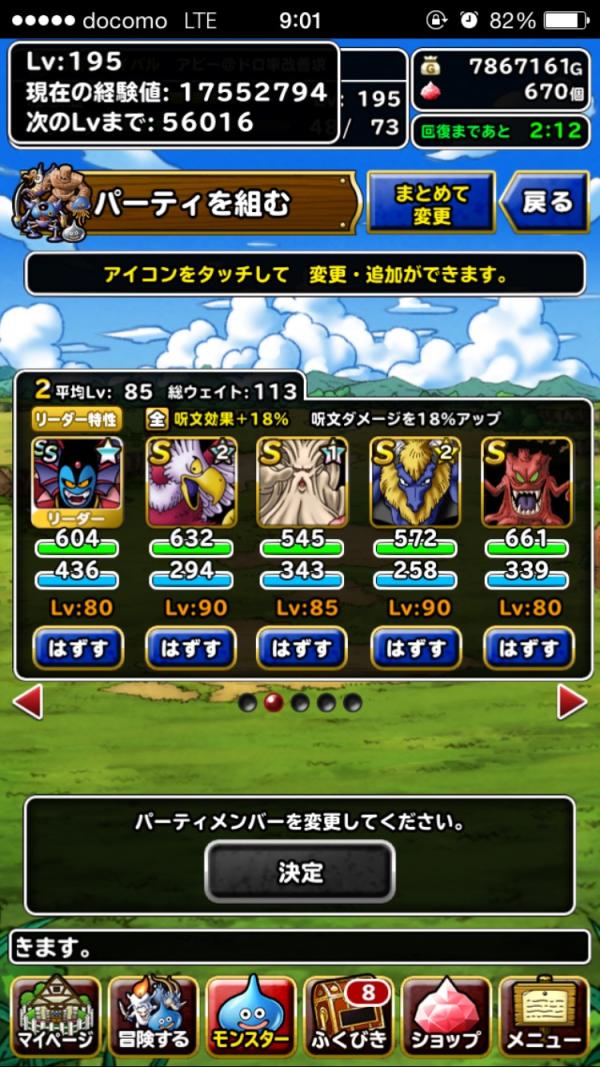Tap はずす under the monster with HP 572
Image resolution: width=600 pixels, height=1067 pixels.
click(x=415, y=648)
